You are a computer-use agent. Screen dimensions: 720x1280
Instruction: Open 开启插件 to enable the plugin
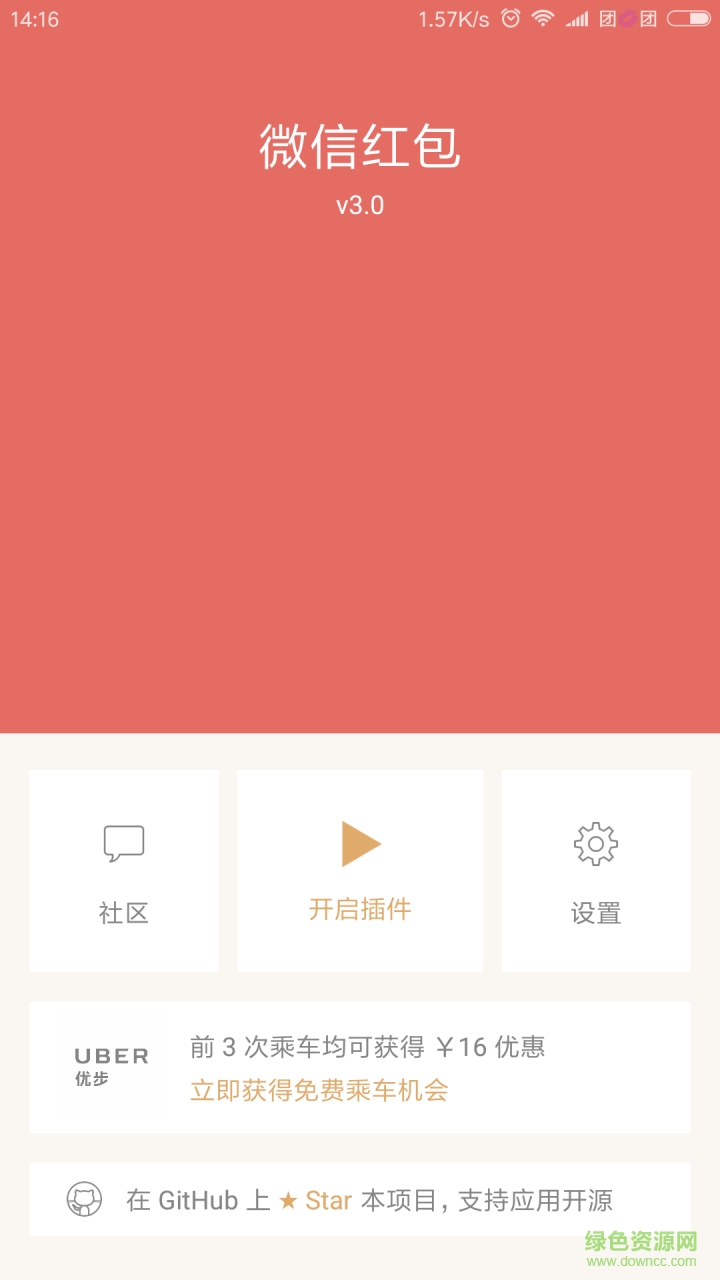(360, 912)
